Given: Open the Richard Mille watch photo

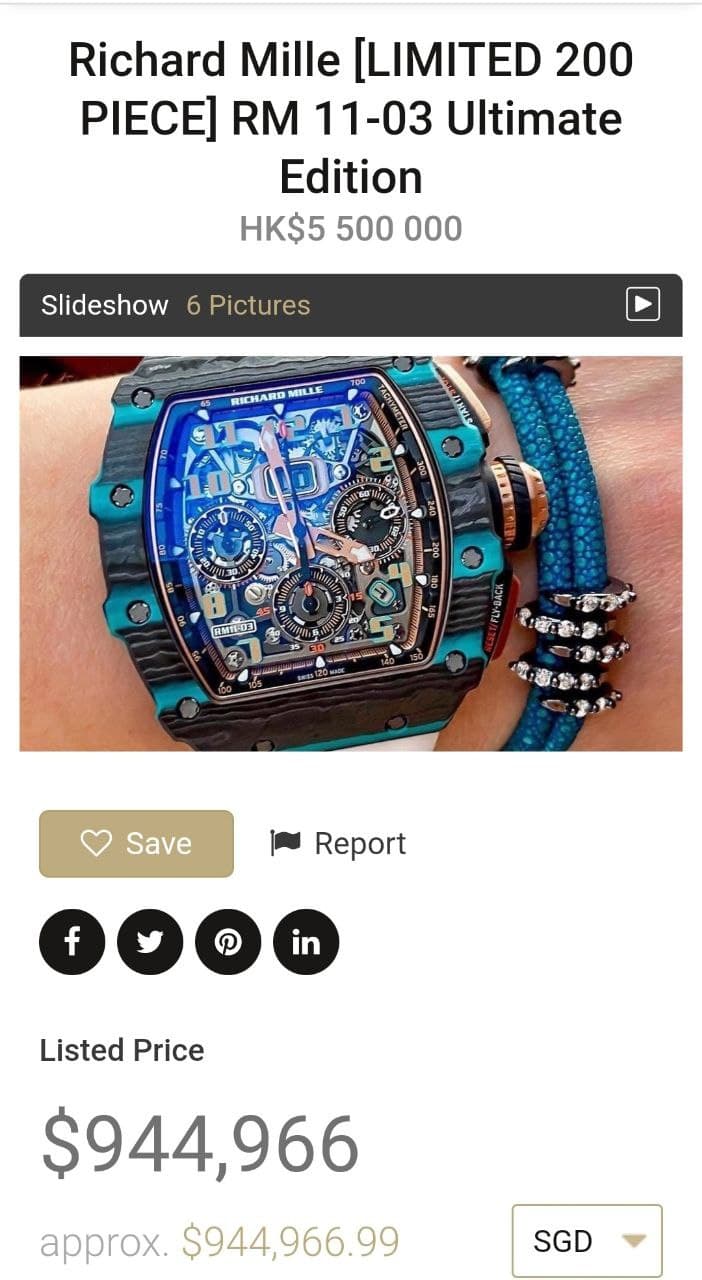Looking at the screenshot, I should (350, 553).
